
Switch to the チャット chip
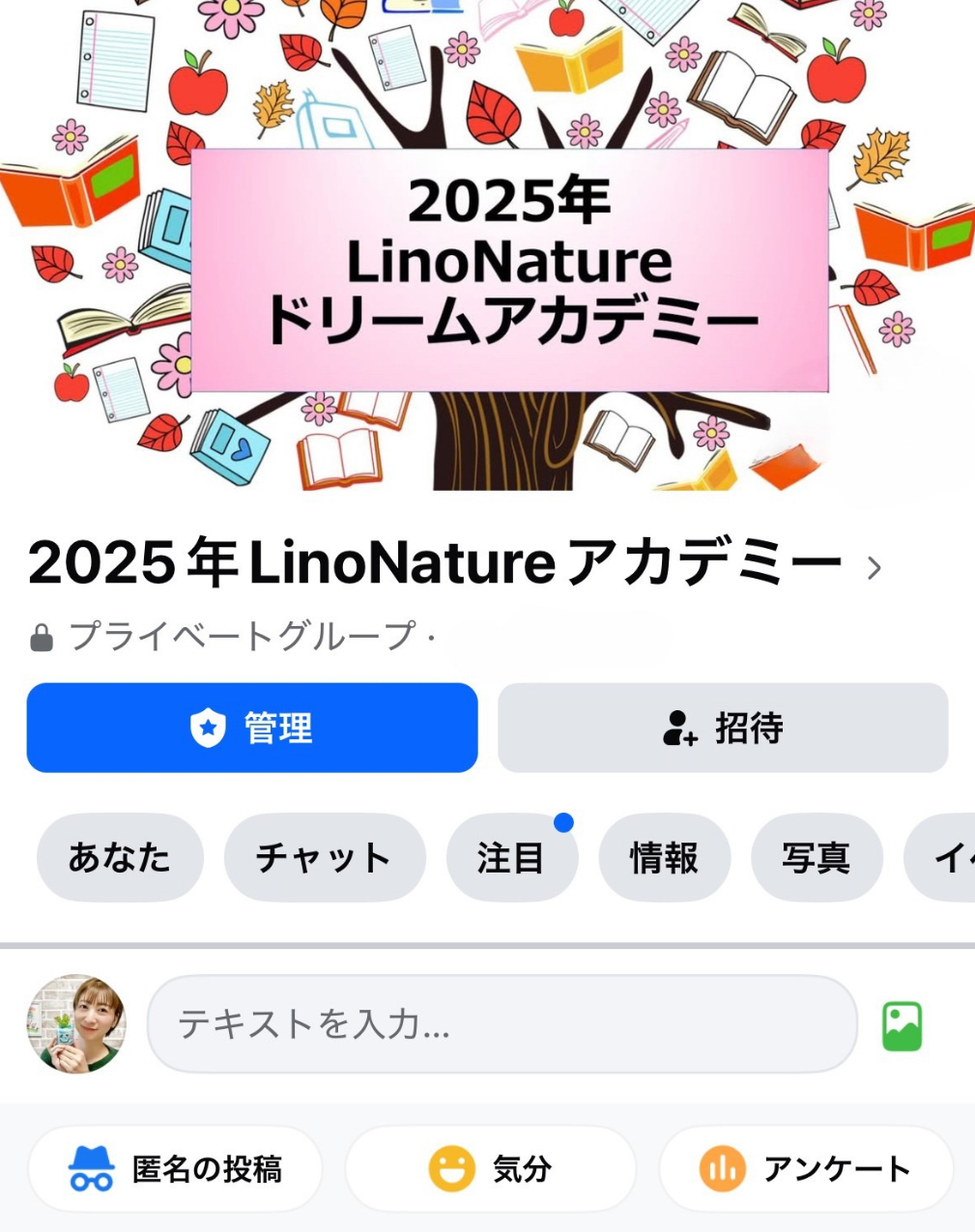coord(324,857)
